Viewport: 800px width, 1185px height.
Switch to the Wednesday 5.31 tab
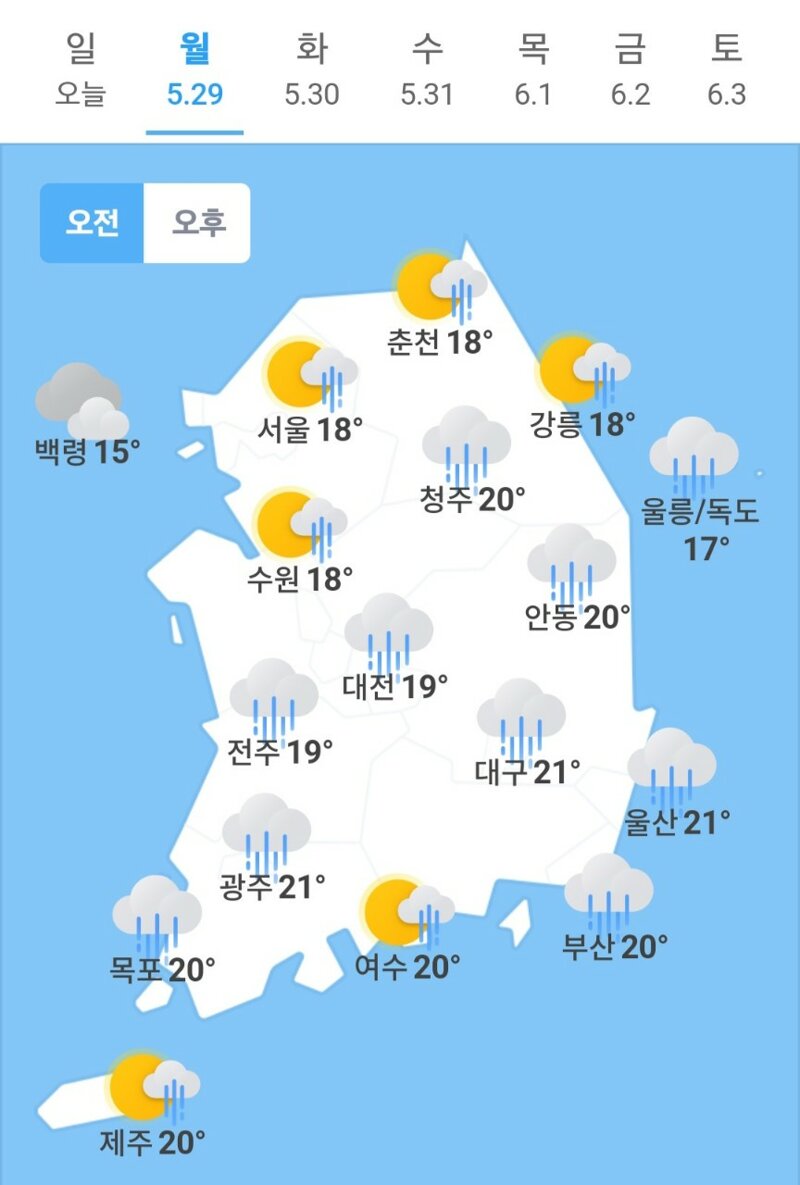(x=427, y=70)
